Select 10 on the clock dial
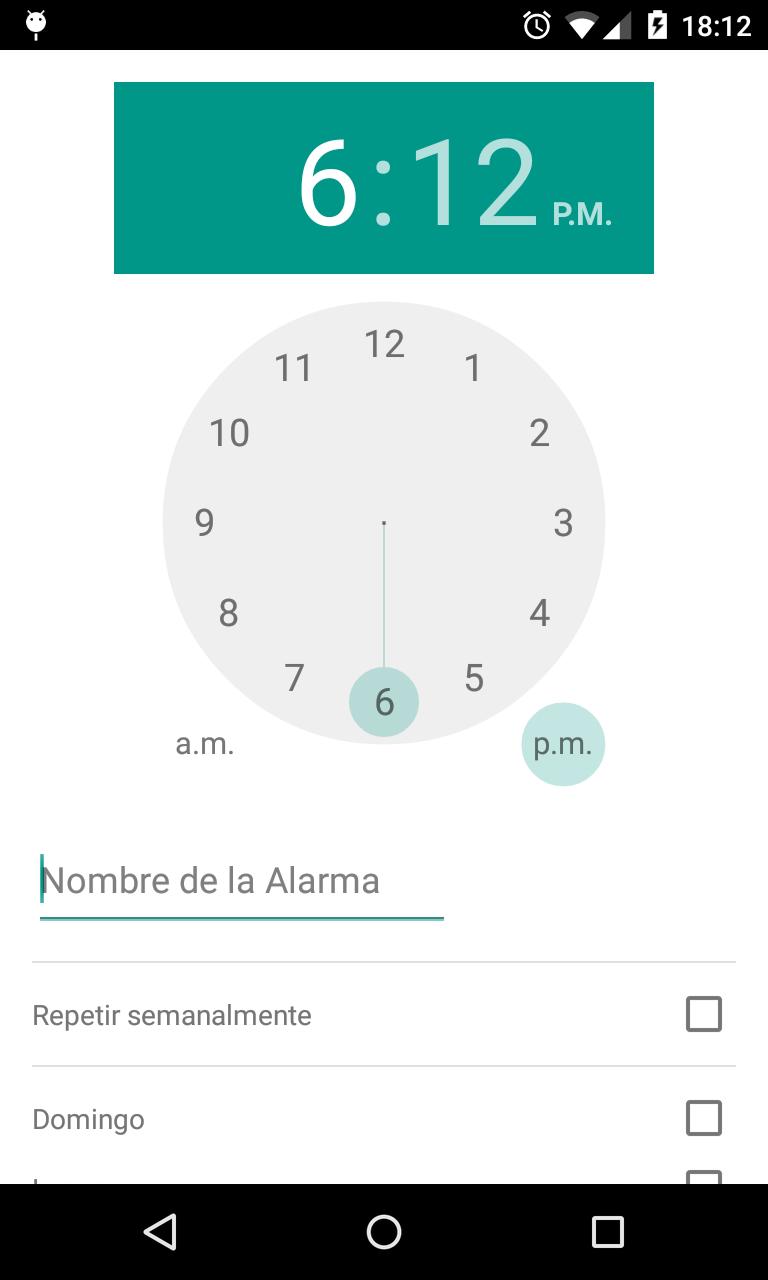768x1280 pixels. coord(228,432)
